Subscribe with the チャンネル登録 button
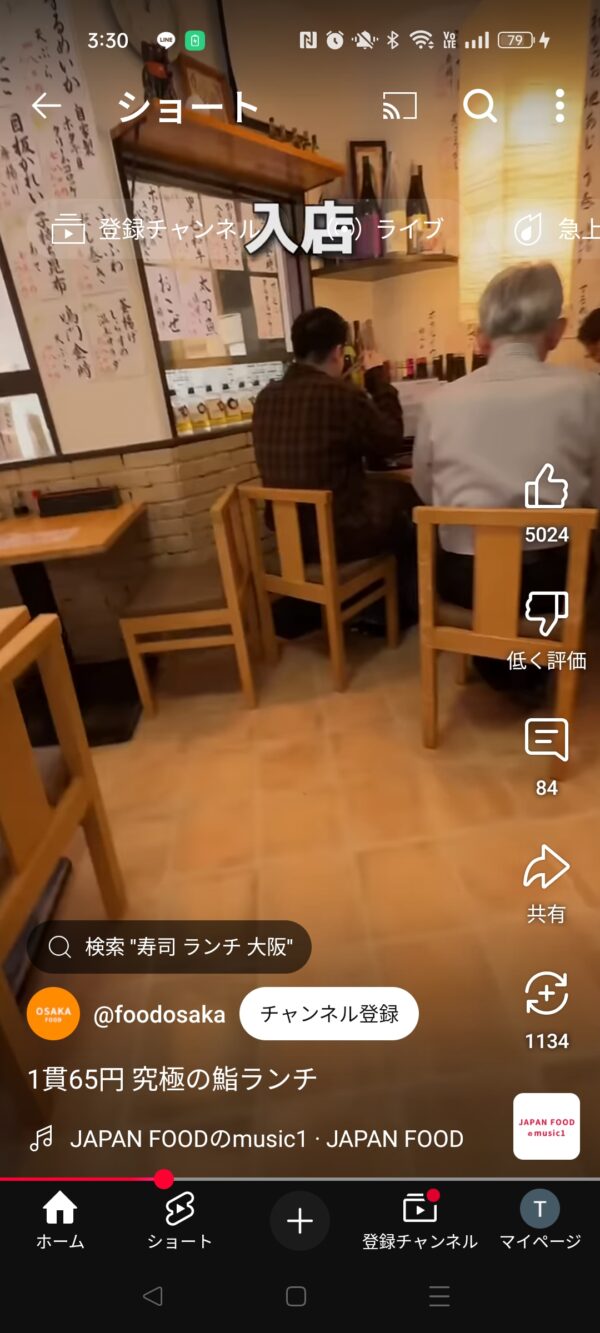The image size is (600, 1333). [329, 1014]
